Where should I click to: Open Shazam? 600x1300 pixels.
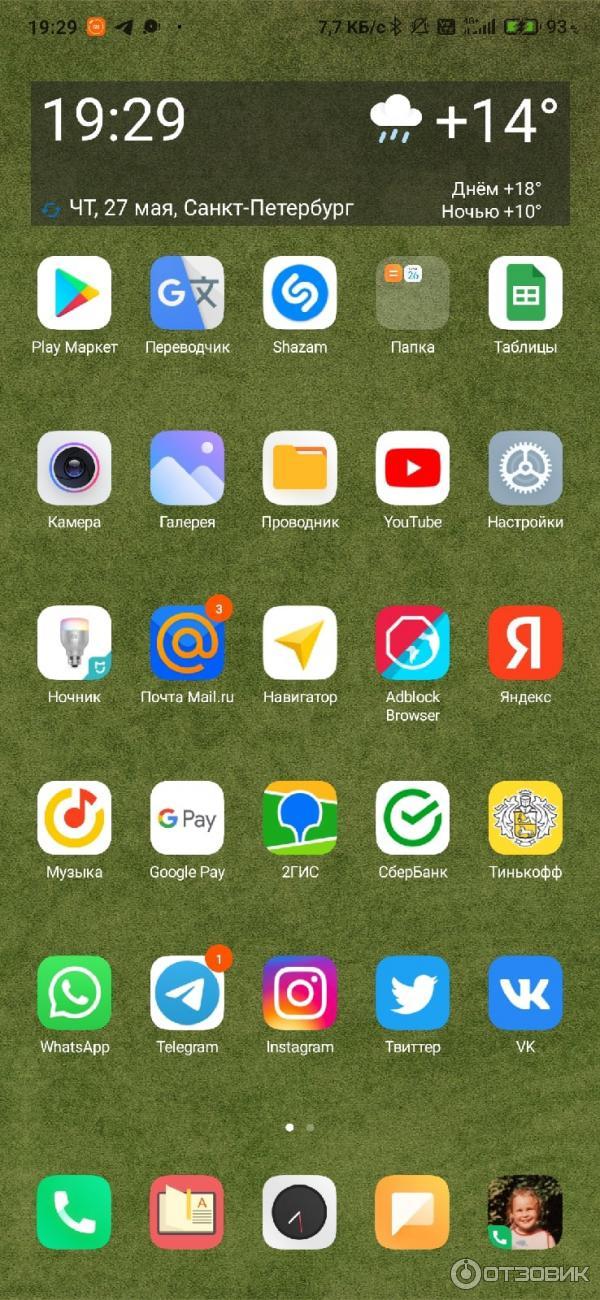pyautogui.click(x=300, y=293)
